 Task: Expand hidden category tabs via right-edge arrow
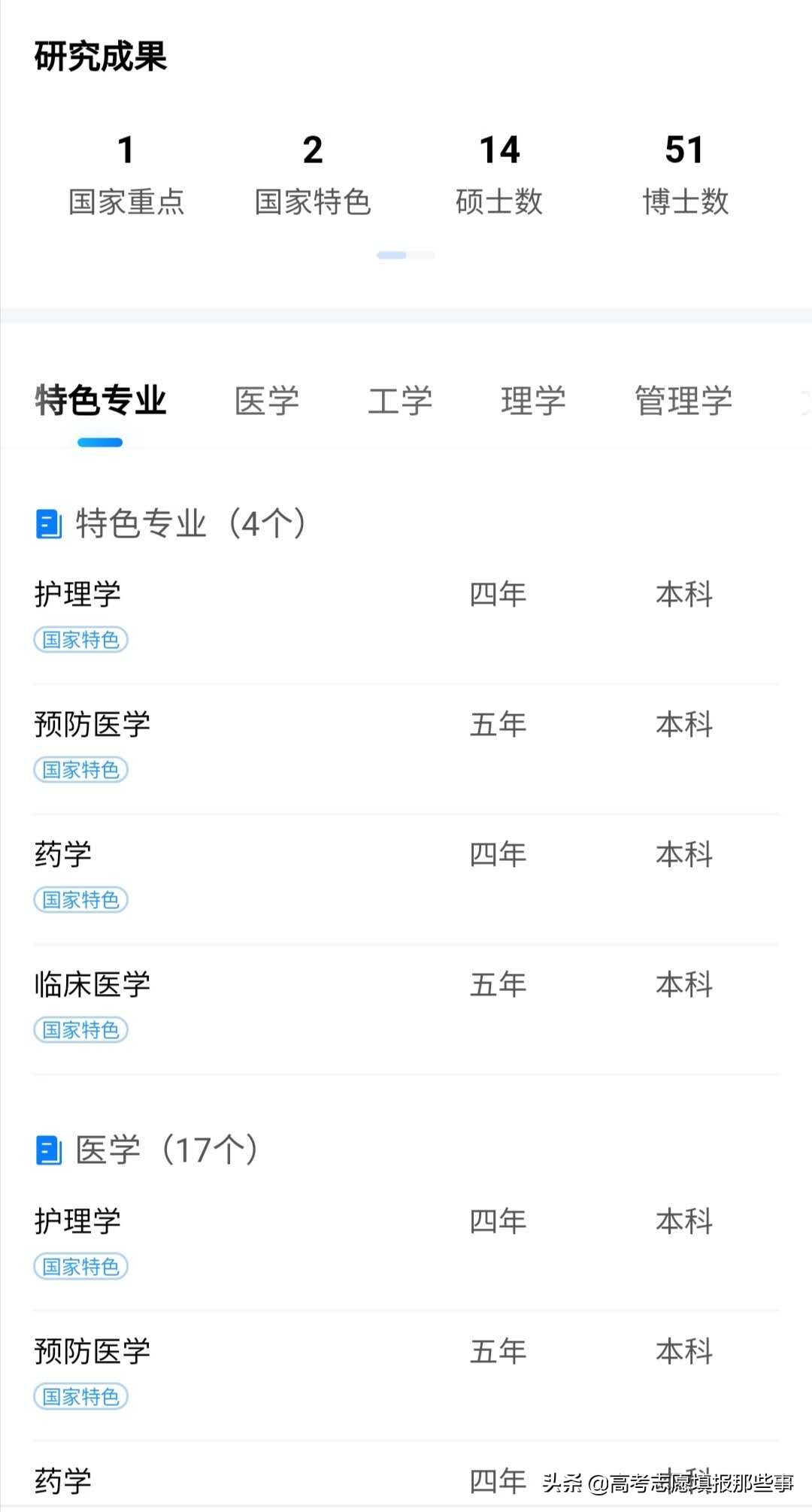[x=803, y=401]
